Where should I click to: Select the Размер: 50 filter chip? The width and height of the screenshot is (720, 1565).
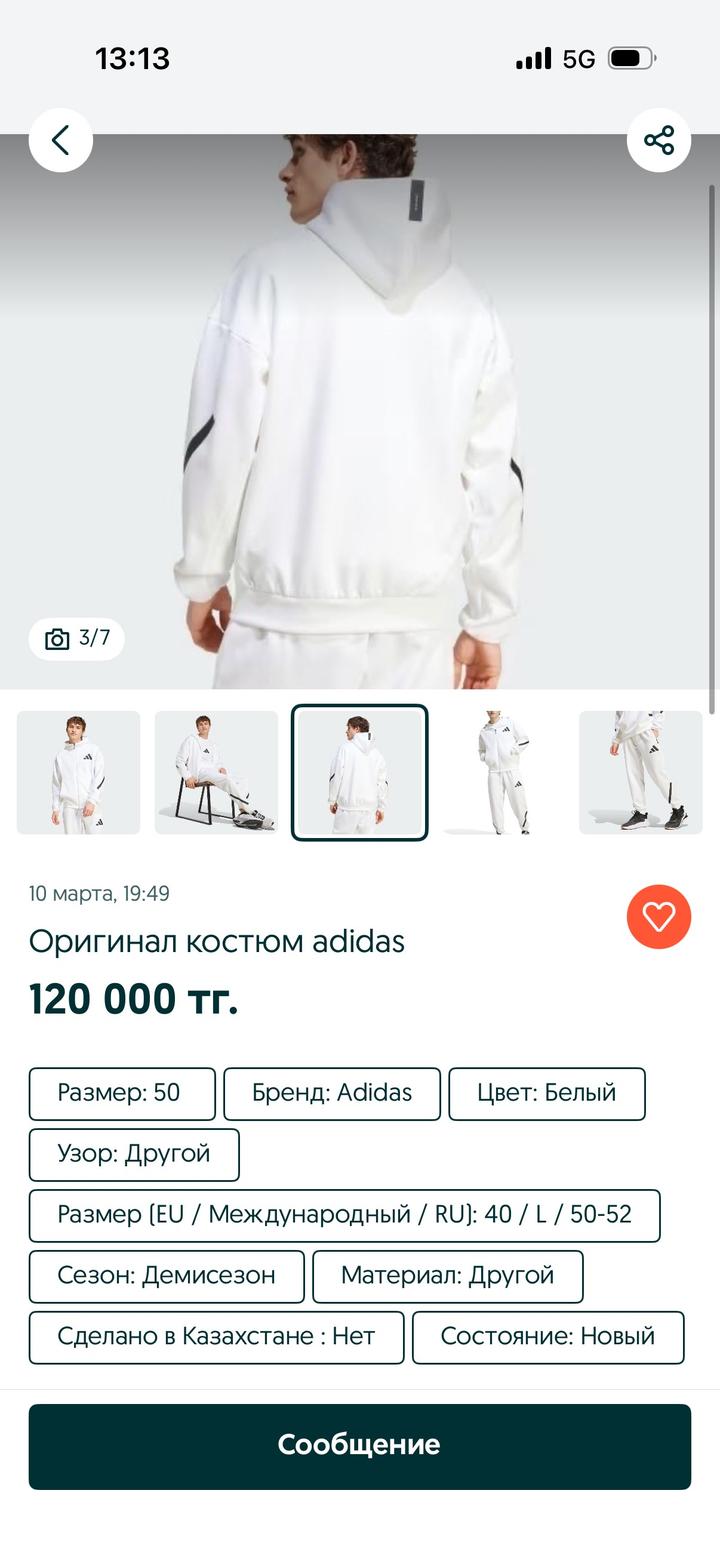click(123, 1093)
